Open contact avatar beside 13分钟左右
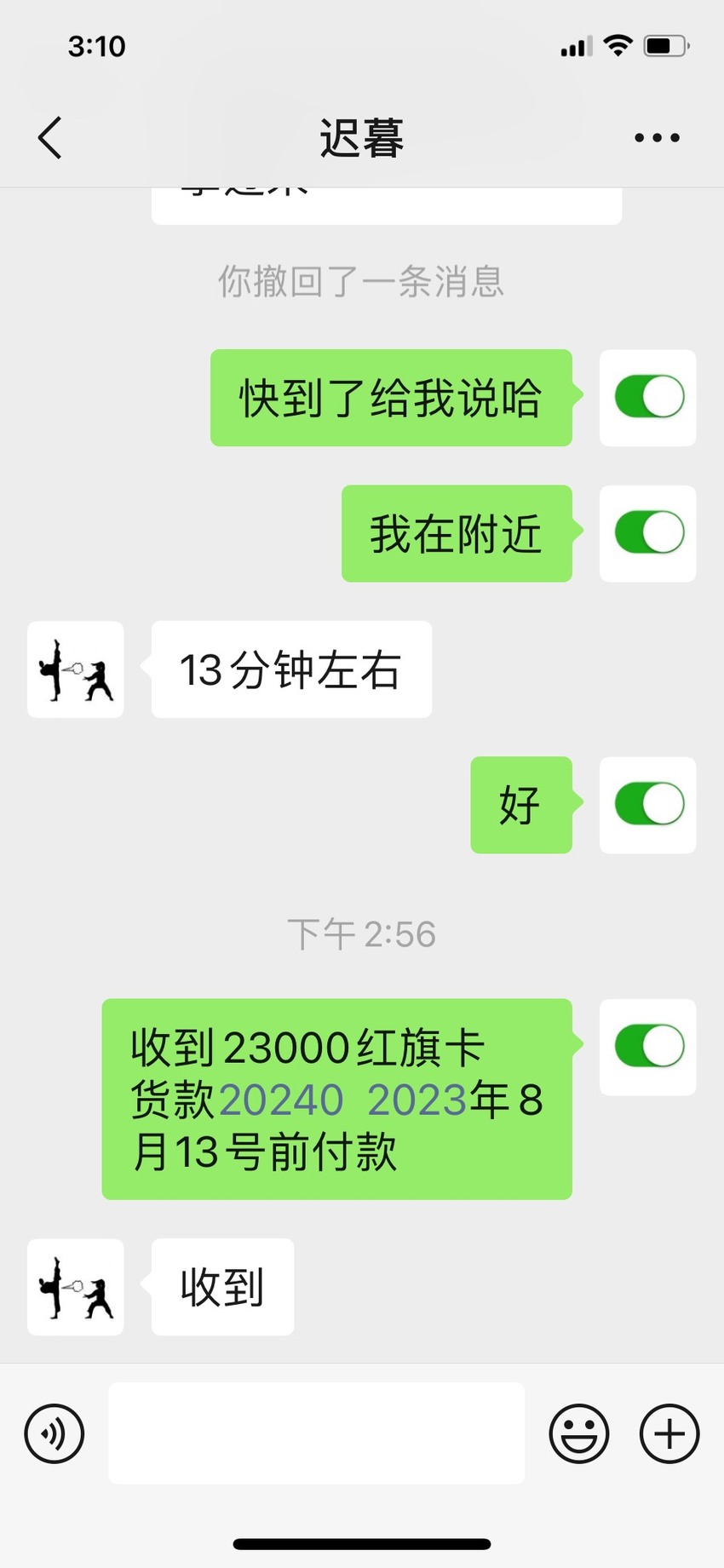 [76, 669]
